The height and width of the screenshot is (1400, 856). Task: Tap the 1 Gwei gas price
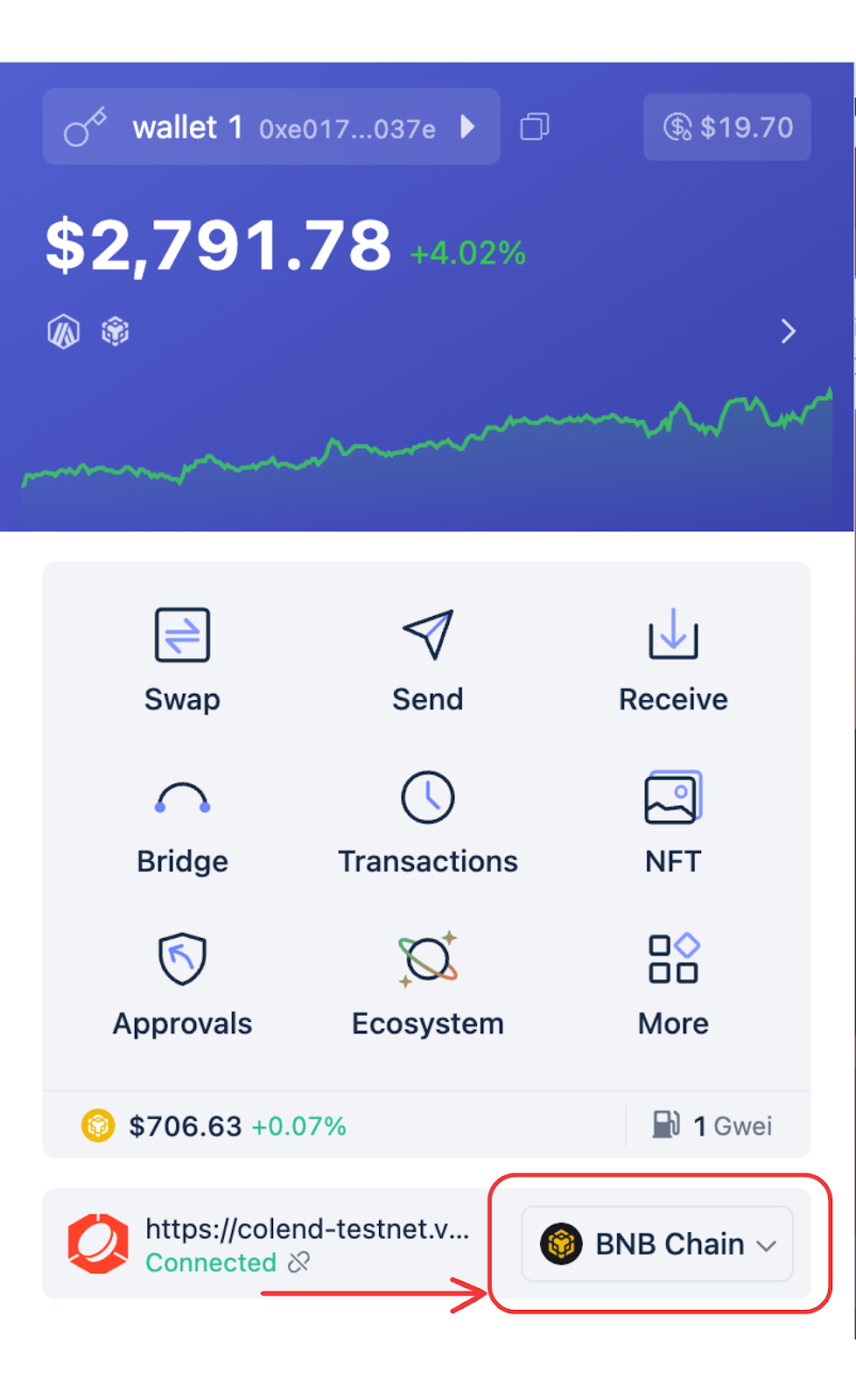[713, 1125]
